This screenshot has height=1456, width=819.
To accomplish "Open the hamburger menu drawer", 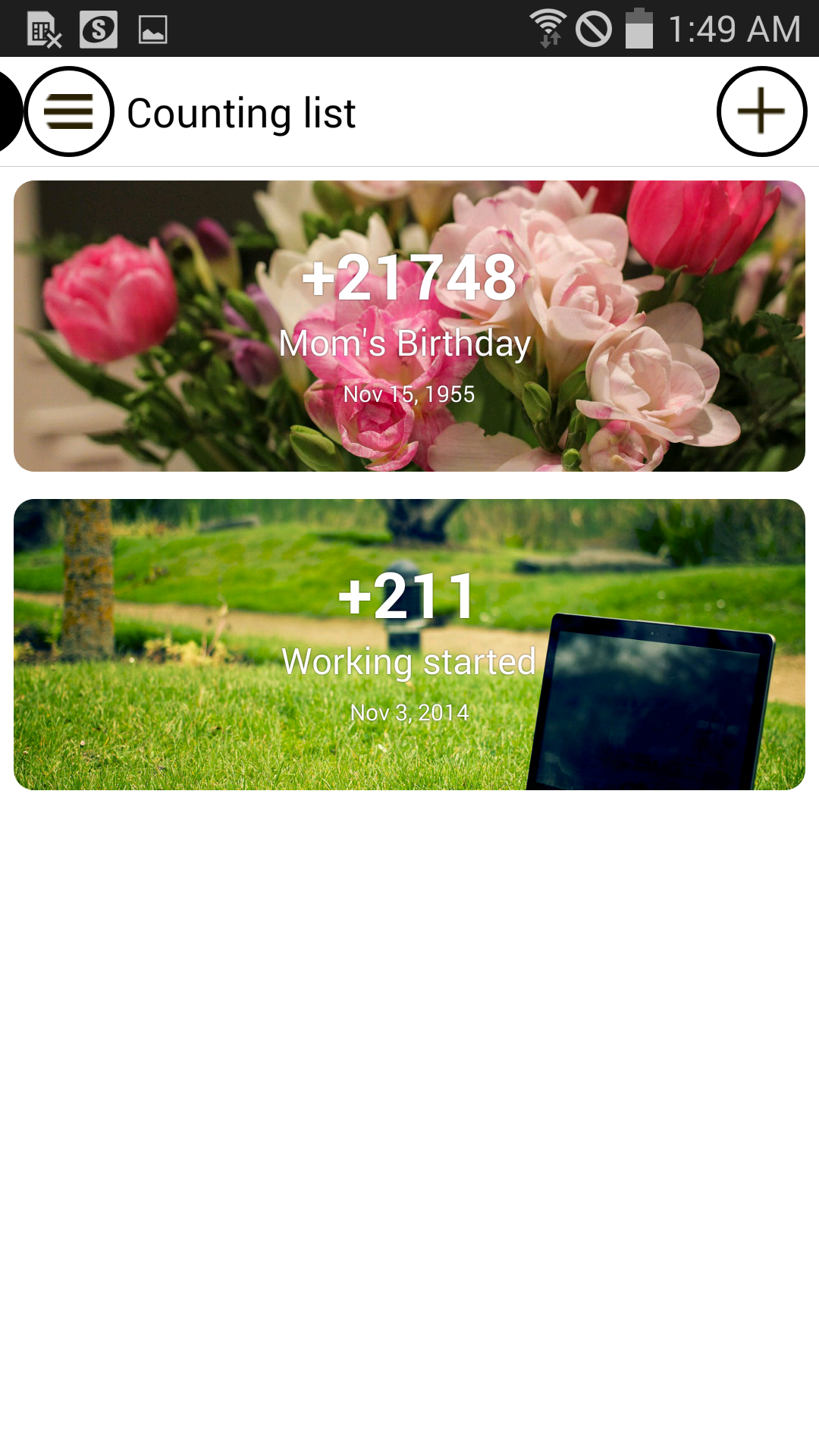I will pyautogui.click(x=69, y=111).
